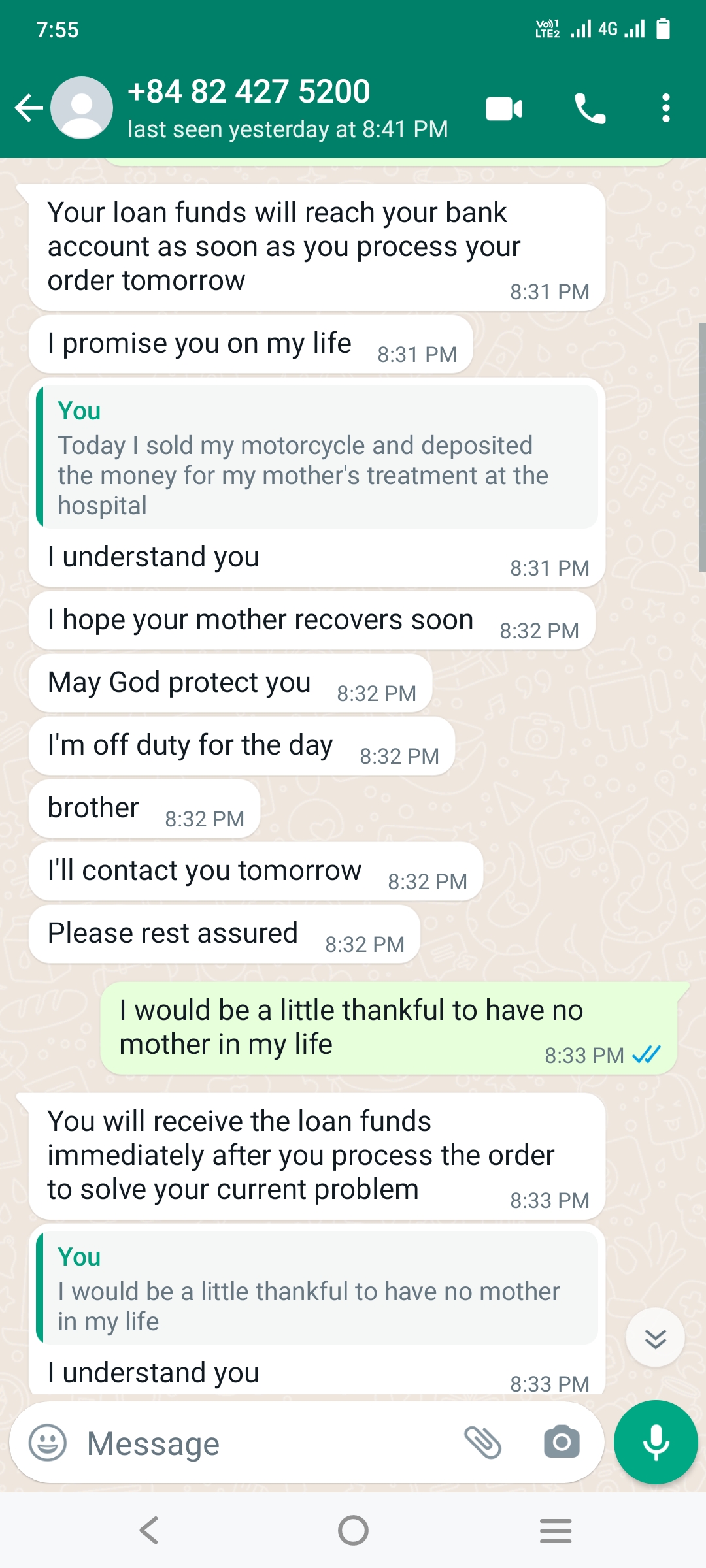This screenshot has height=1568, width=706.
Task: Jump to the latest messages
Action: tap(655, 1338)
